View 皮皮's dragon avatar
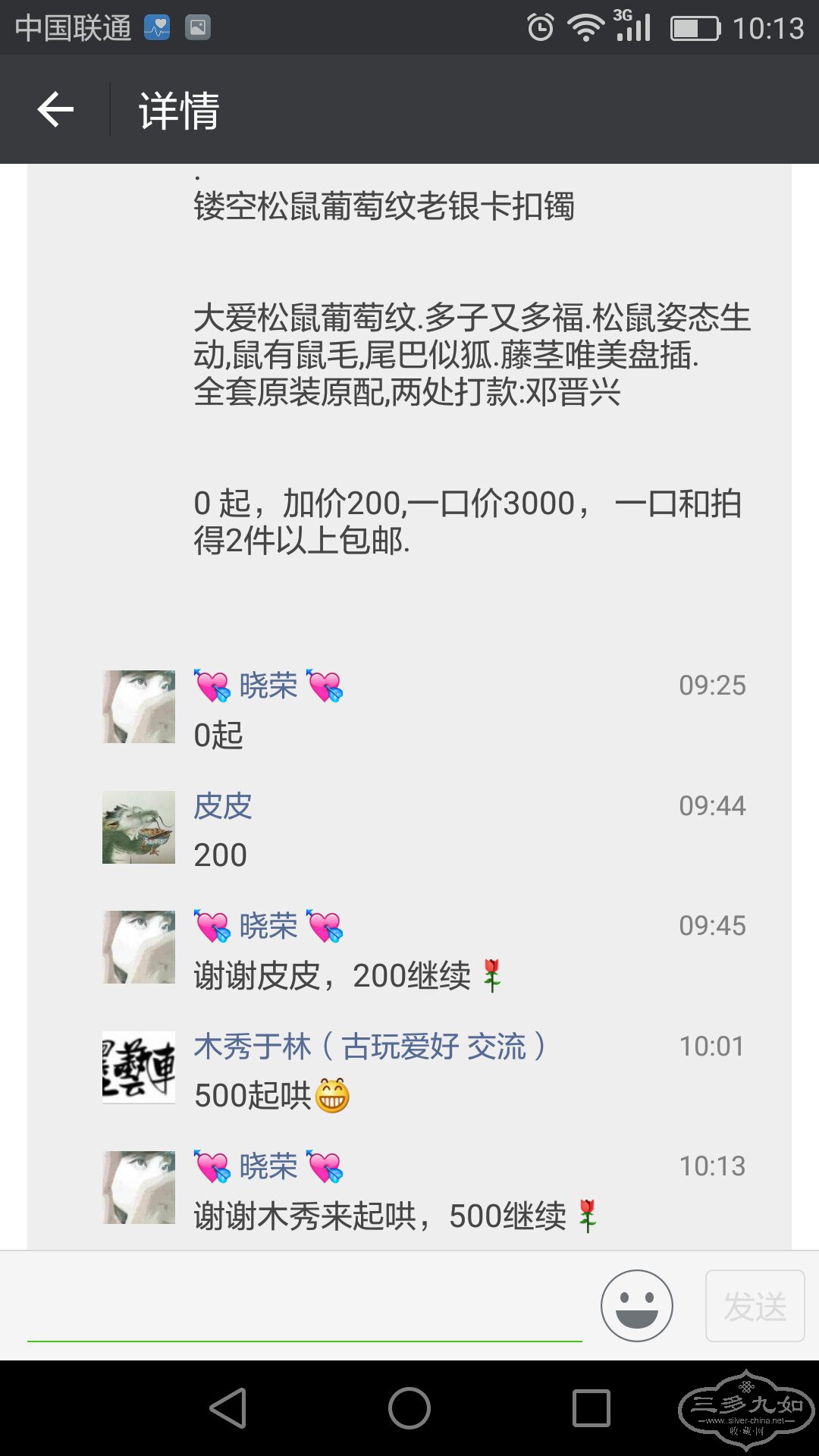 139,827
